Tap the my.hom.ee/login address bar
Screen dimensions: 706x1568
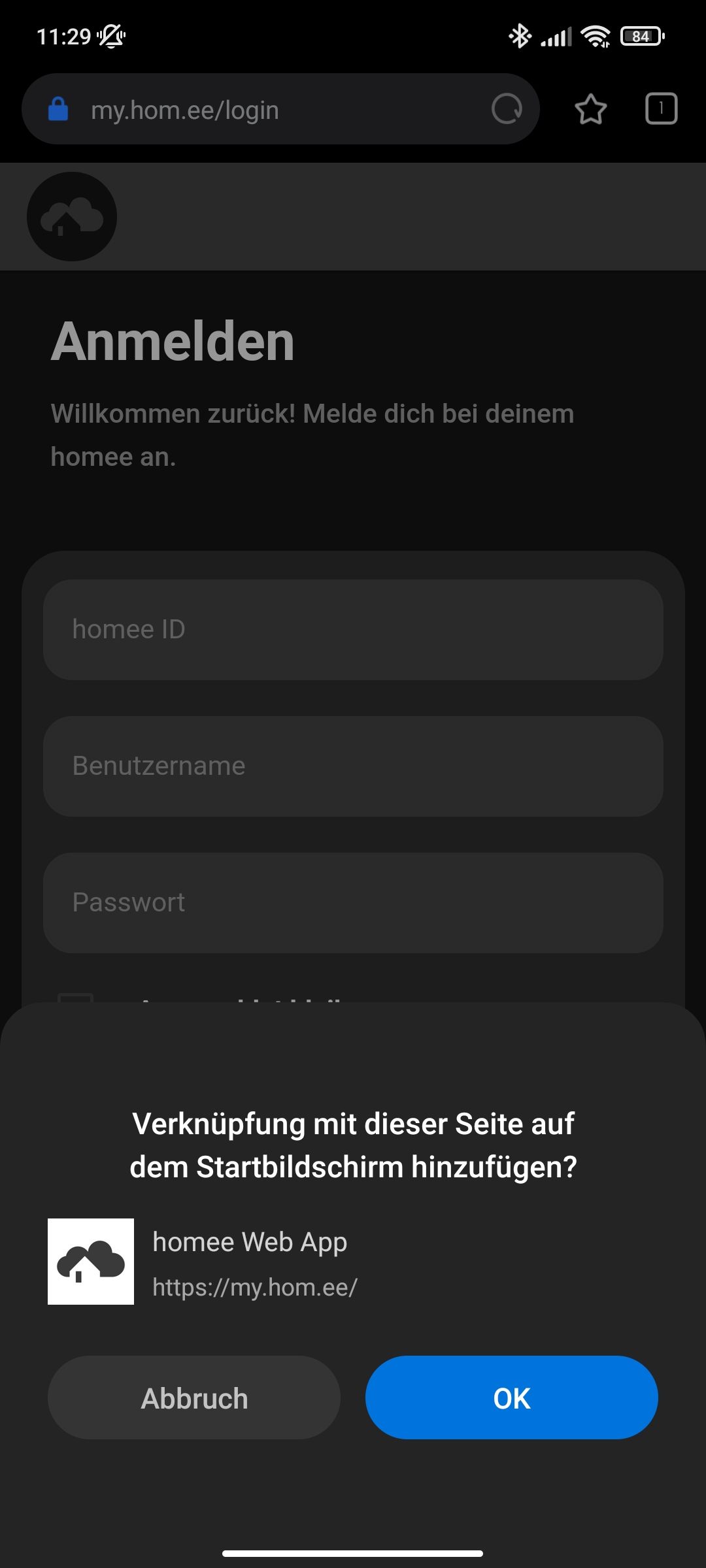[x=280, y=109]
